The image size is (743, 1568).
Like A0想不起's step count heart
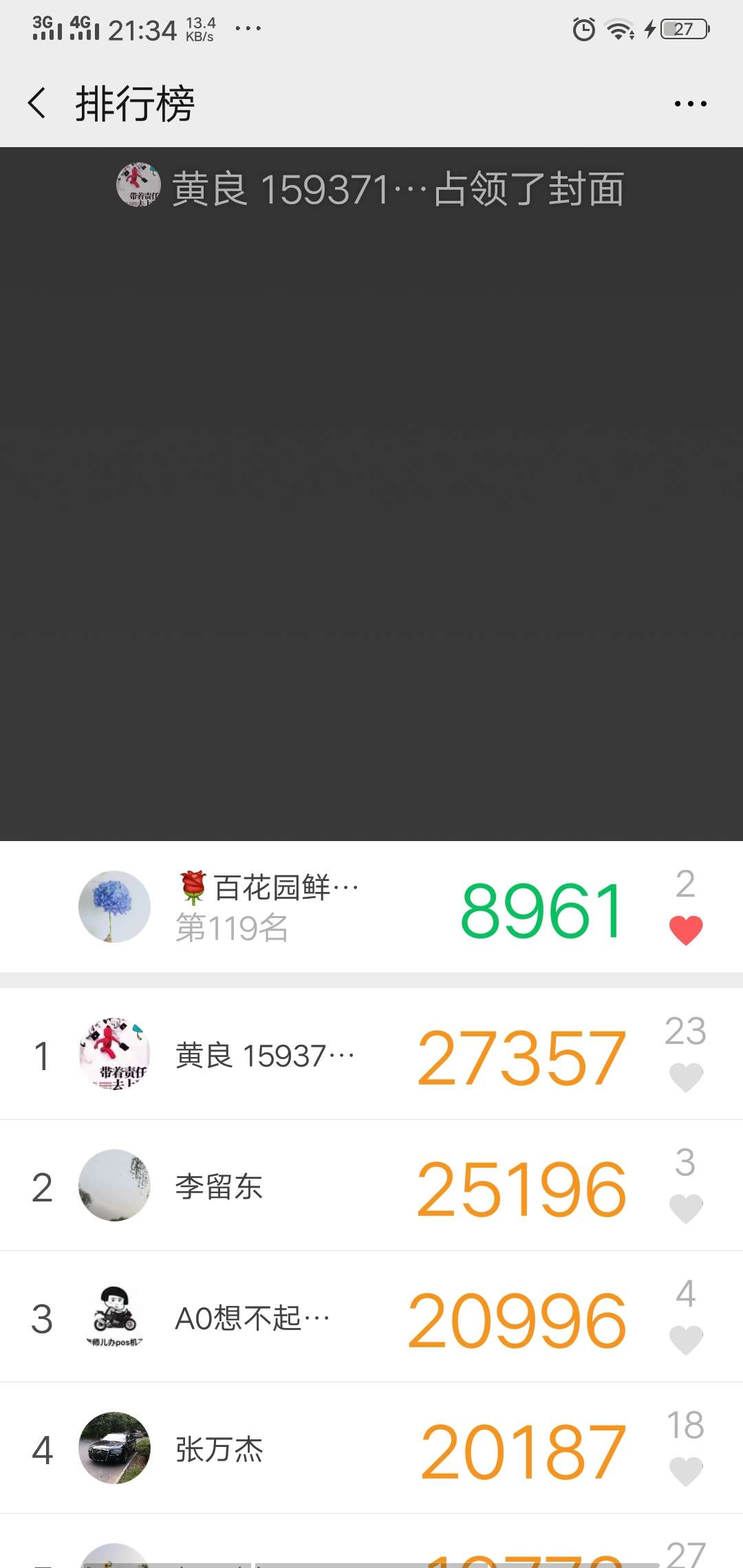coord(686,1341)
